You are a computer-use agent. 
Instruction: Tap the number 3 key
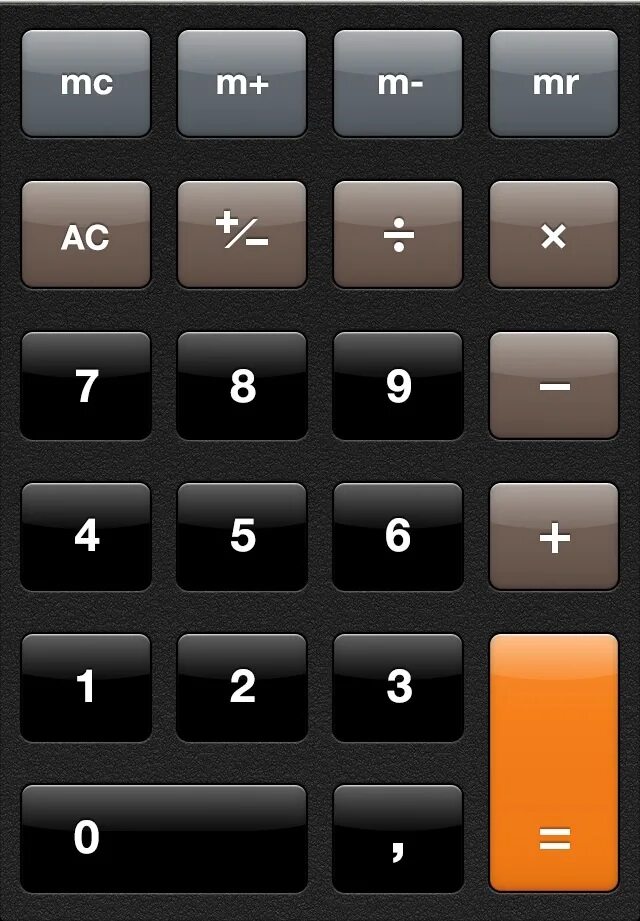point(398,688)
